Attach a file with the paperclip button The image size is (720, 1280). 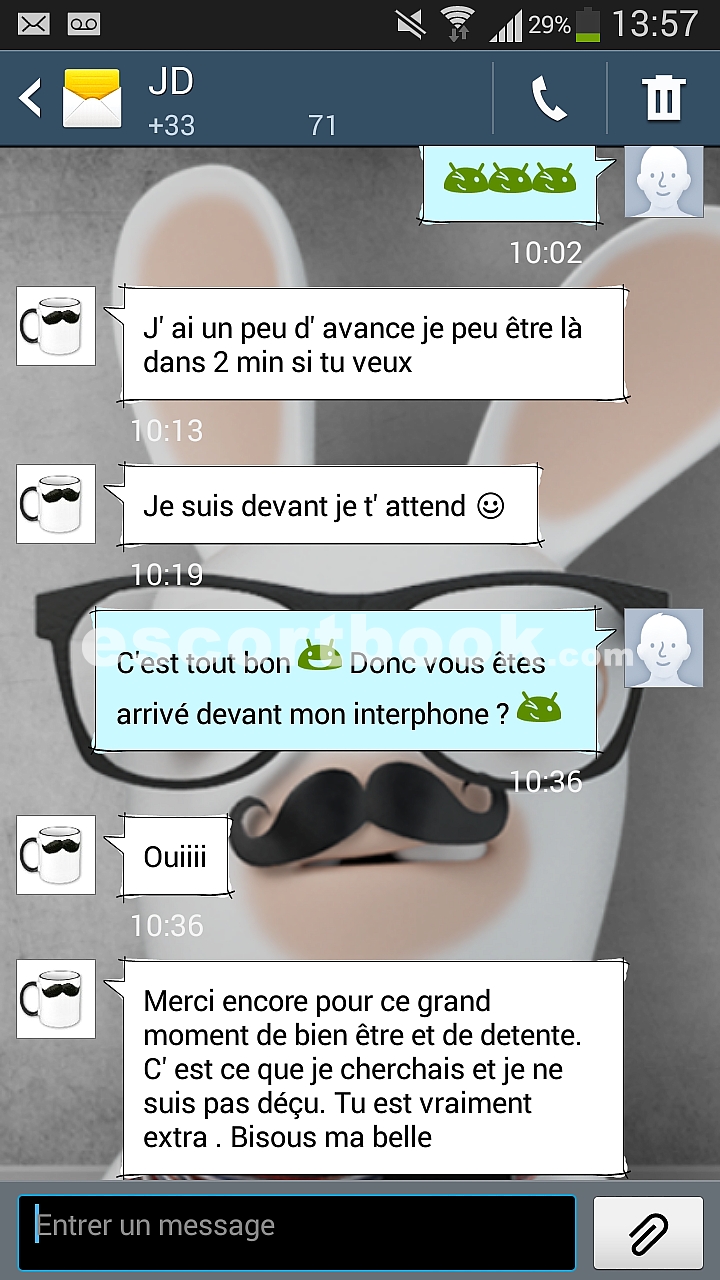649,1232
